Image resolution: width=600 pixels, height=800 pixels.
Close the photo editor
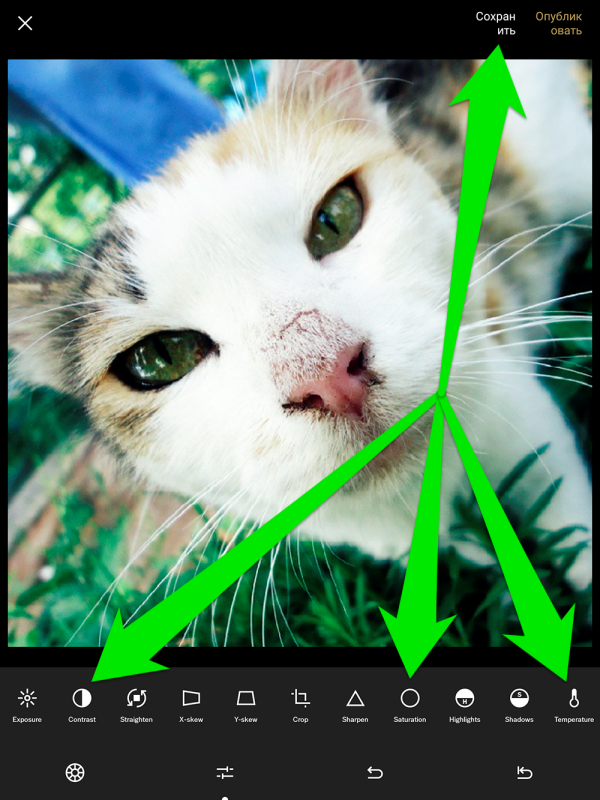[x=25, y=23]
